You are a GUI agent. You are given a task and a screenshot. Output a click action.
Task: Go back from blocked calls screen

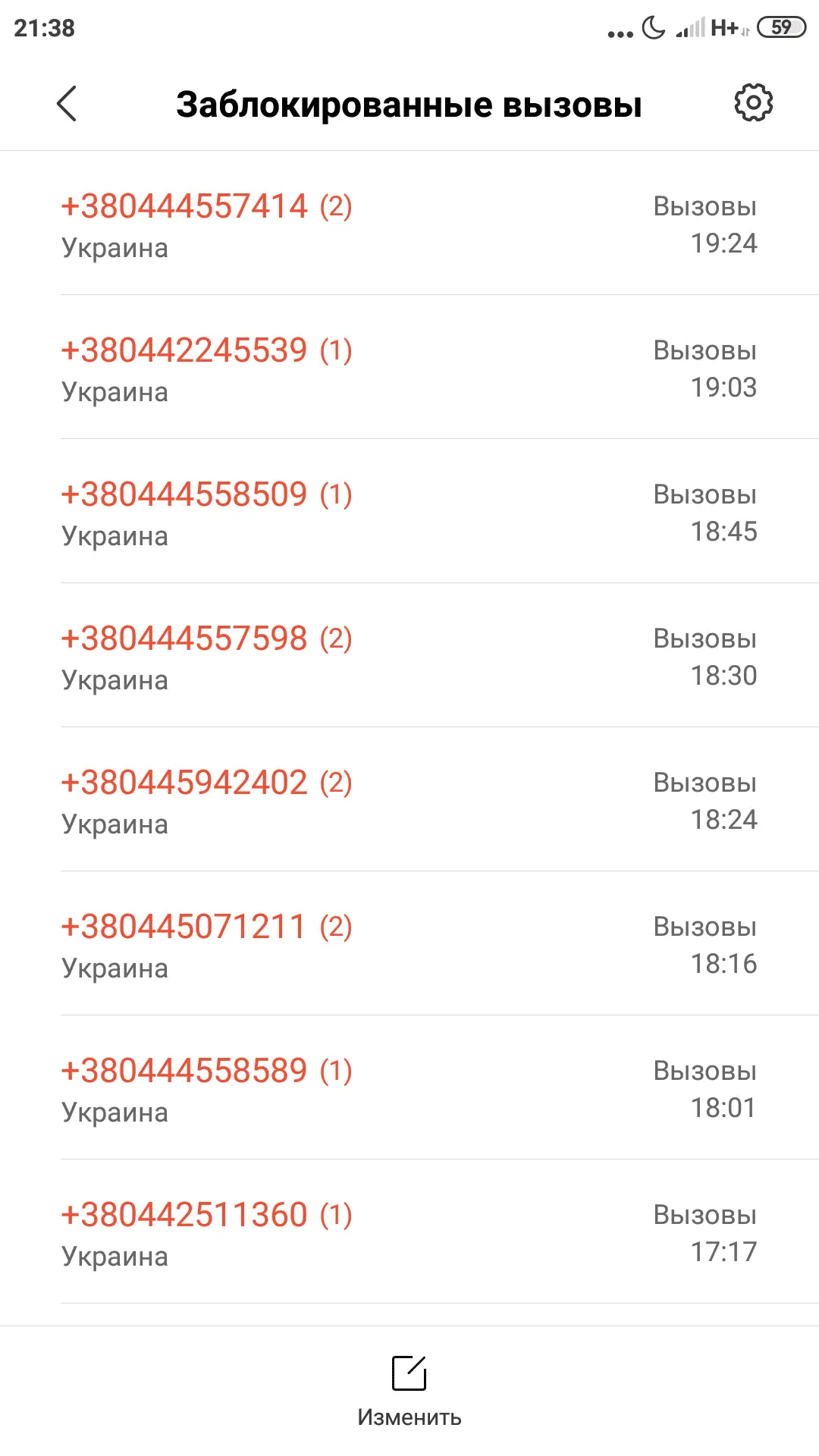pos(67,104)
